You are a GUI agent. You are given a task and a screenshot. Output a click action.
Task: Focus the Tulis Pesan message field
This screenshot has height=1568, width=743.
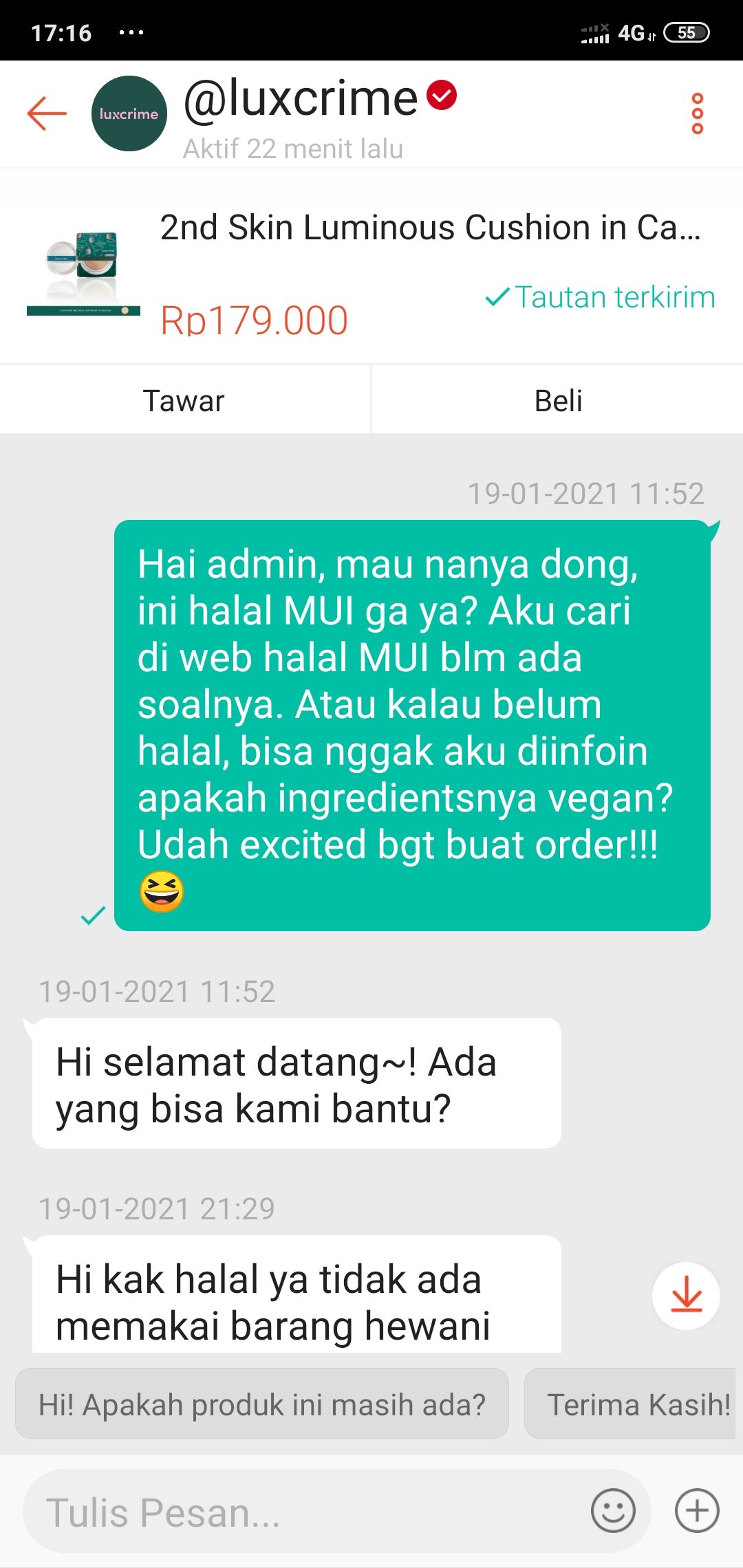tap(303, 1512)
